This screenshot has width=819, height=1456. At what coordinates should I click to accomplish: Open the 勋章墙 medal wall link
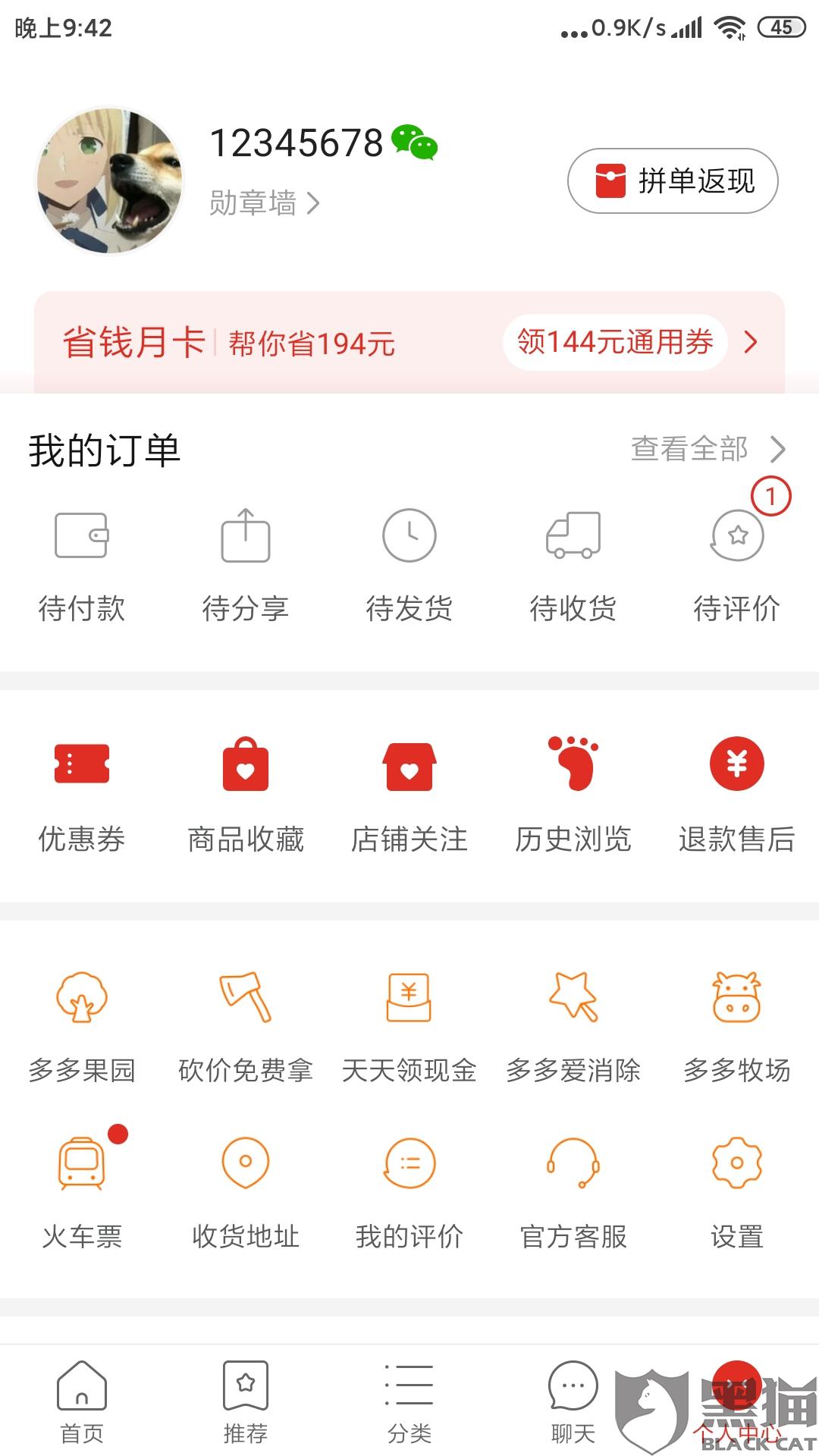tap(263, 203)
